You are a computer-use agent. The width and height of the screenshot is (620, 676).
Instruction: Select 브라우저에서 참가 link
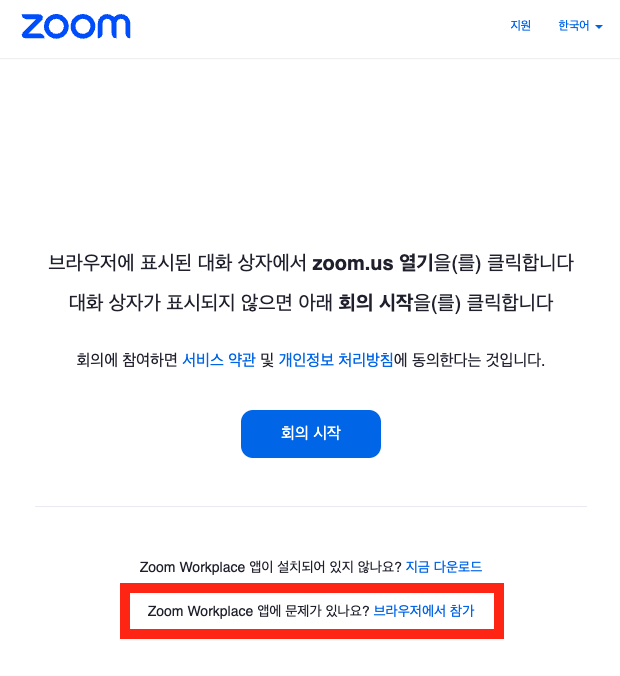pyautogui.click(x=423, y=610)
